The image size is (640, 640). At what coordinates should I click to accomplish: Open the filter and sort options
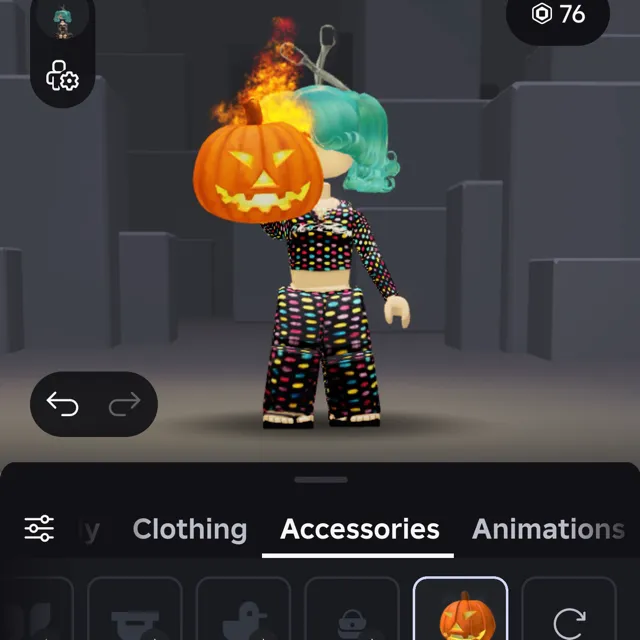(40, 528)
